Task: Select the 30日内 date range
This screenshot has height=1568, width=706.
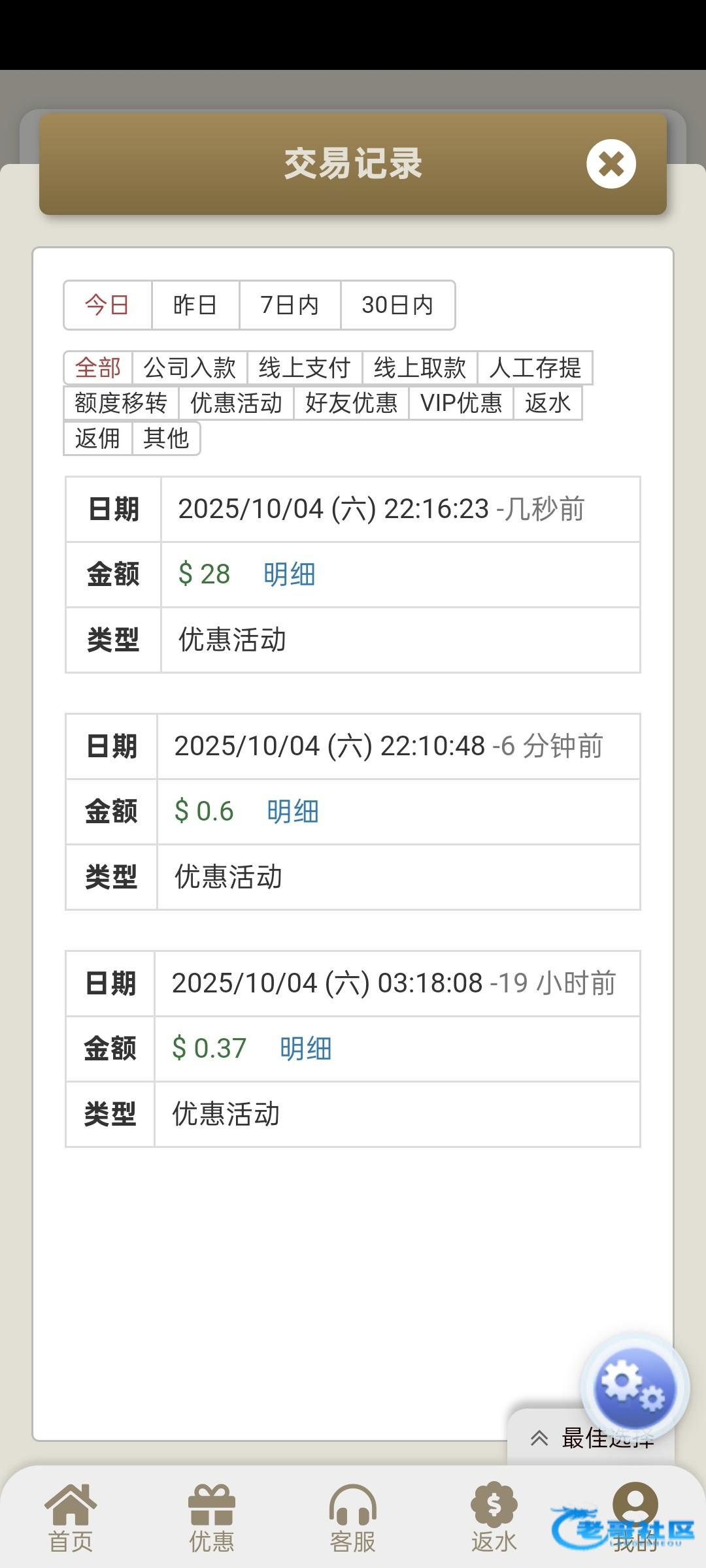Action: click(397, 305)
